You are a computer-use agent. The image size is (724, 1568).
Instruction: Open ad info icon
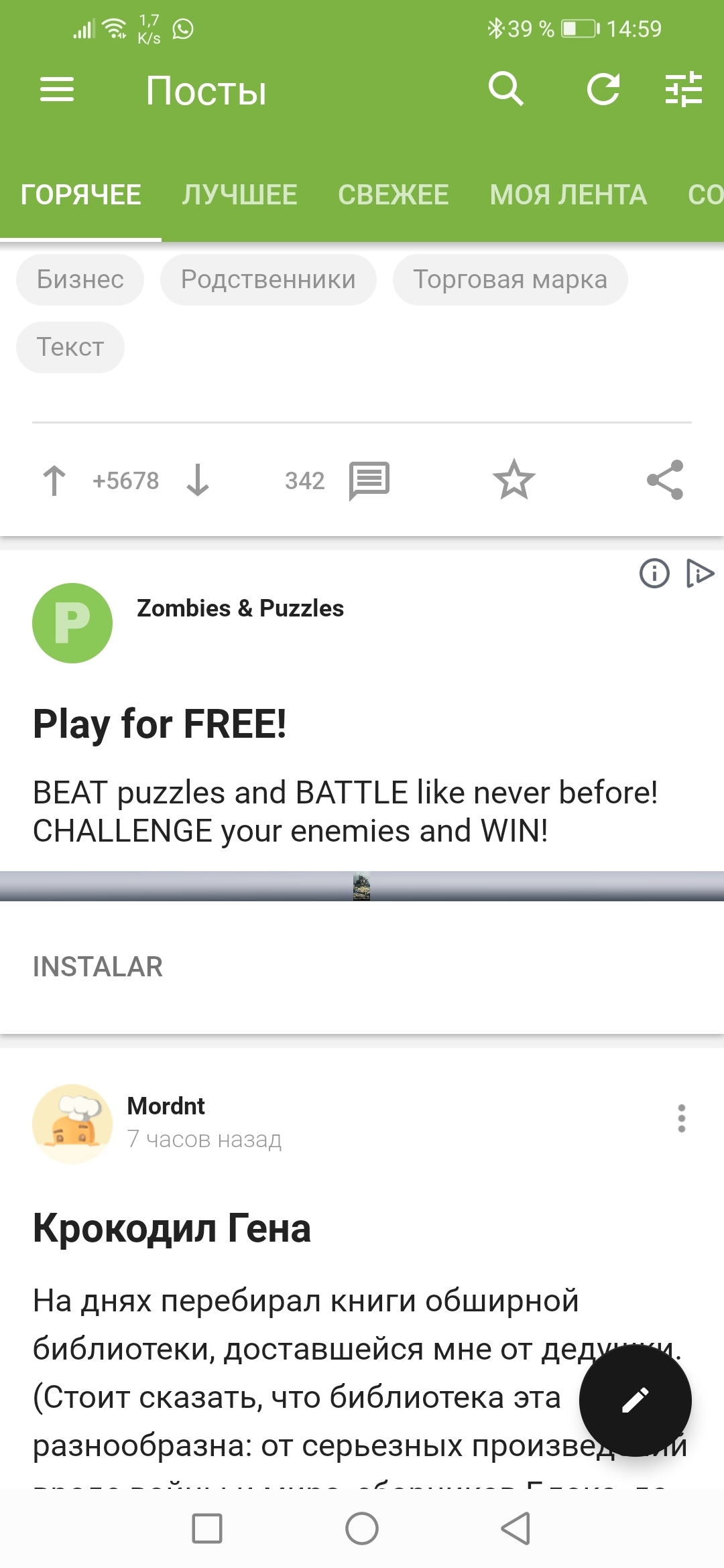(x=654, y=574)
